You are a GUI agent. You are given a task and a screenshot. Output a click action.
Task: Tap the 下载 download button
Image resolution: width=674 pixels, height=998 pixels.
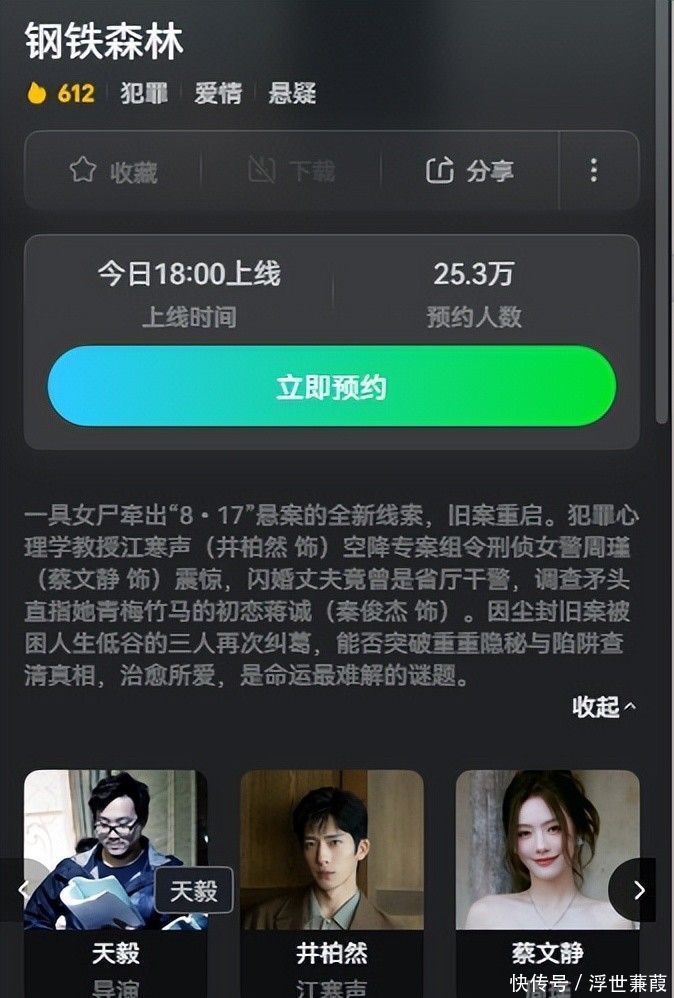click(291, 171)
